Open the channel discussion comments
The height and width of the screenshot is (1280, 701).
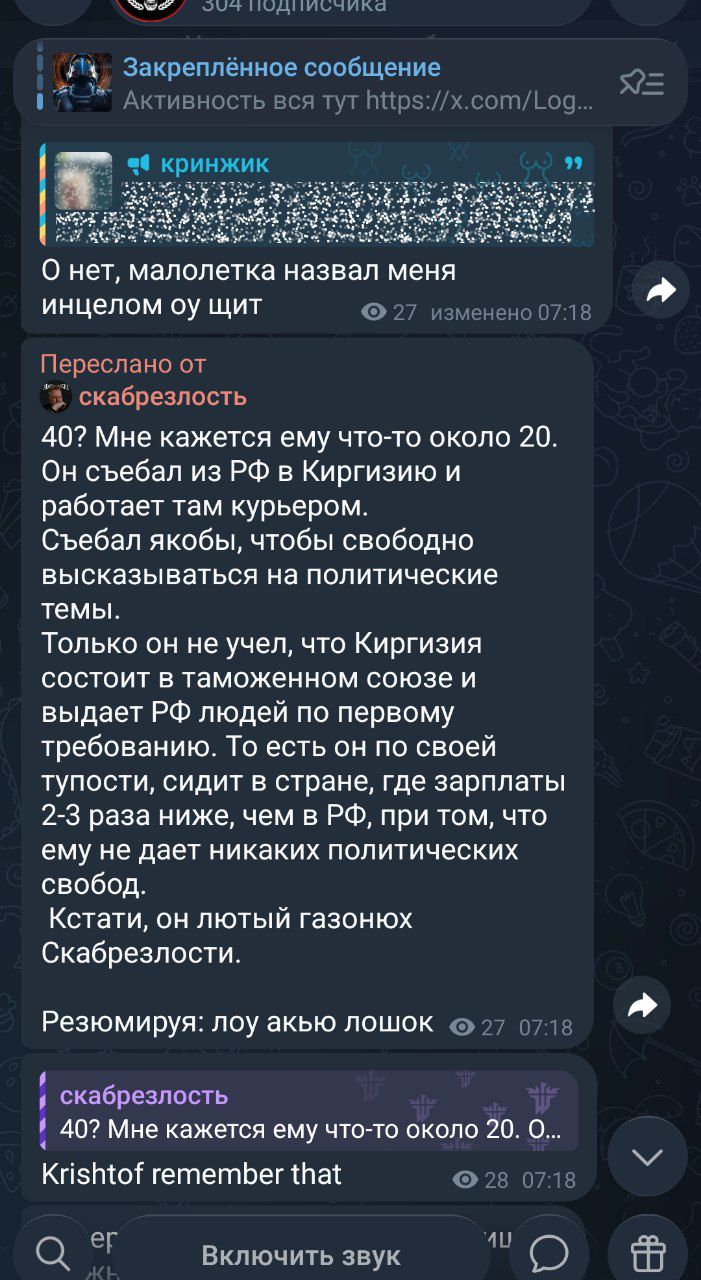click(x=548, y=1252)
